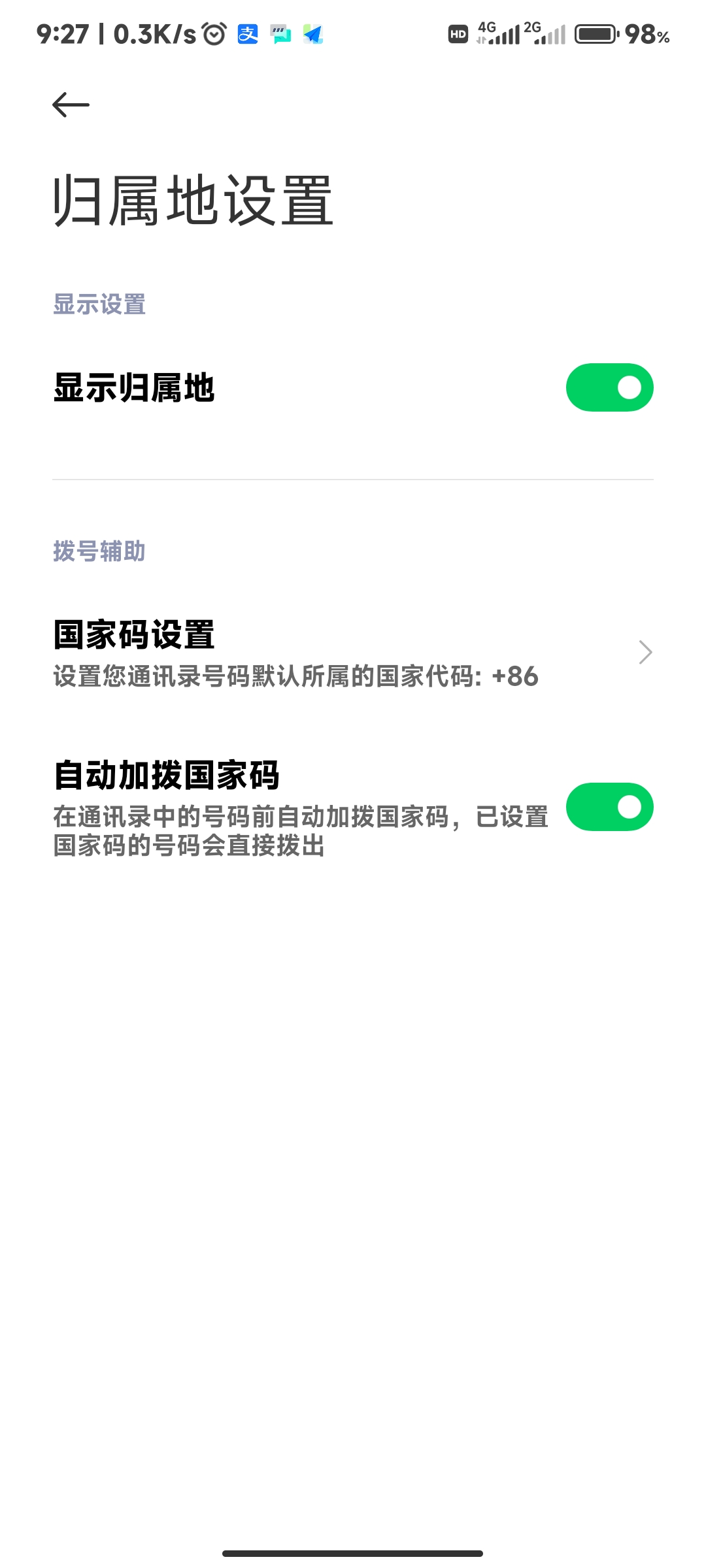Disable the 自动加拨国家码 switch
The height and width of the screenshot is (1568, 706).
point(609,807)
